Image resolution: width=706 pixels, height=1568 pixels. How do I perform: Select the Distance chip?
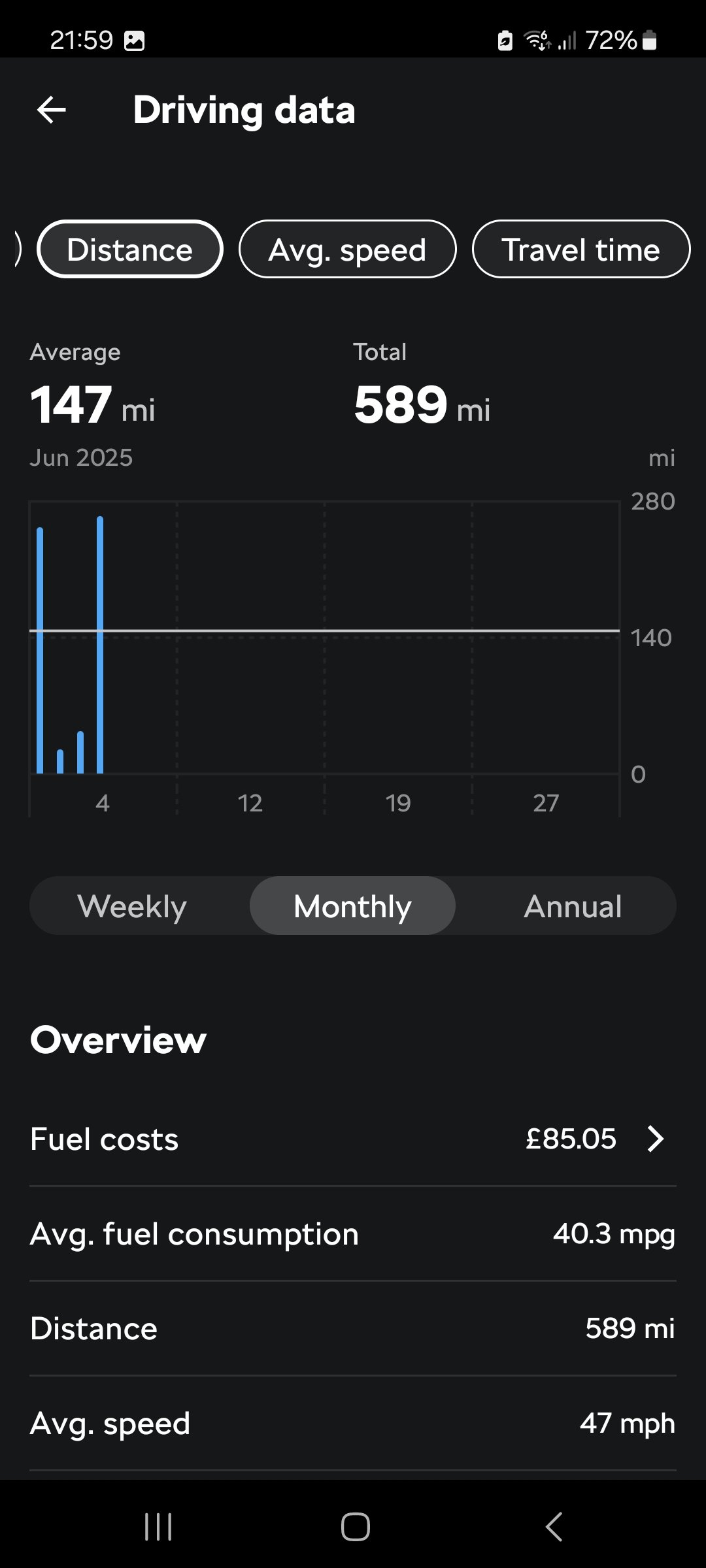click(x=130, y=250)
